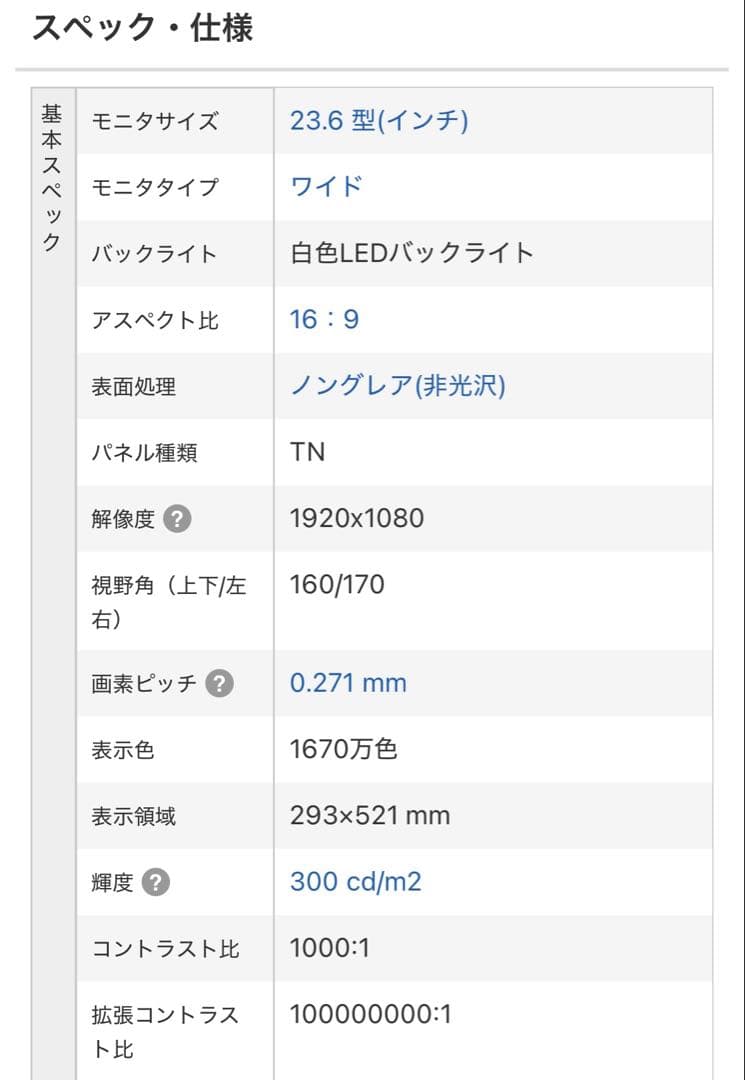Open the 0.271 mm pixel pitch link

348,683
